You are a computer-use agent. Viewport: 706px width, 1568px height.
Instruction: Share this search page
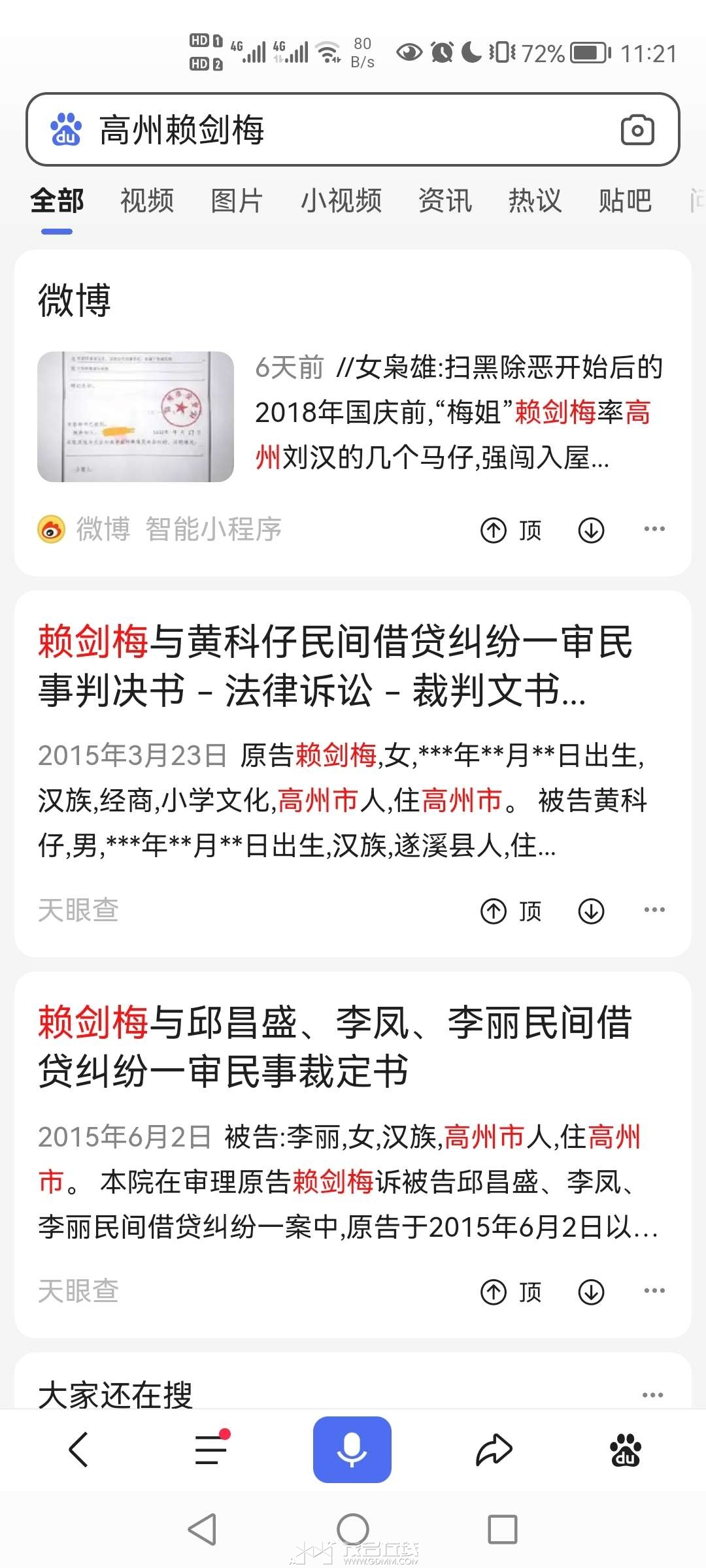(x=494, y=1450)
